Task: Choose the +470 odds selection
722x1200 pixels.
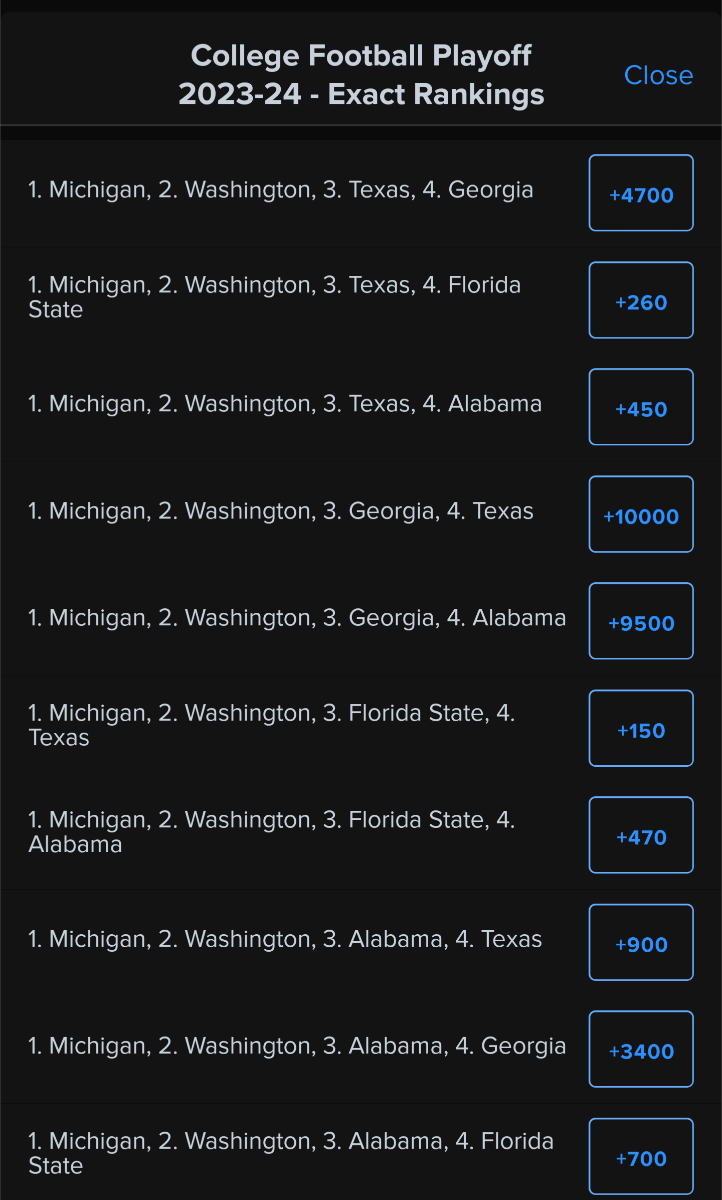Action: (x=641, y=835)
